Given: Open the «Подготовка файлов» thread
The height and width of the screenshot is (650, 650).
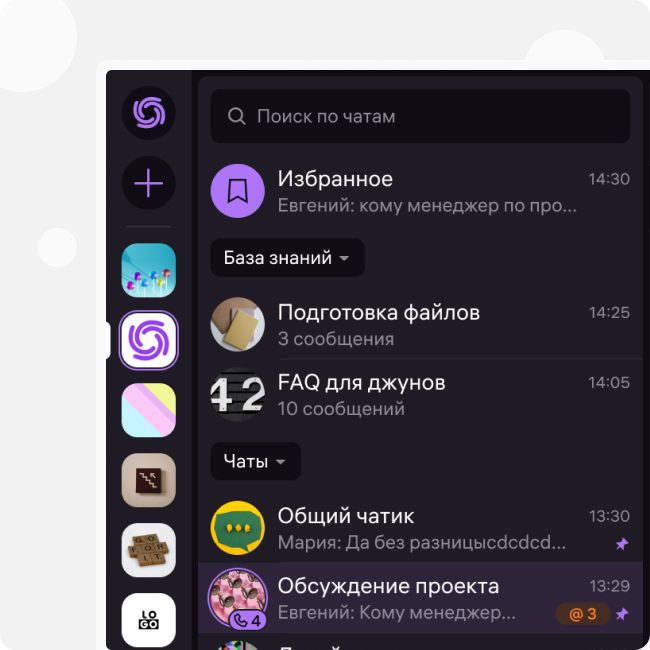Looking at the screenshot, I should click(420, 325).
